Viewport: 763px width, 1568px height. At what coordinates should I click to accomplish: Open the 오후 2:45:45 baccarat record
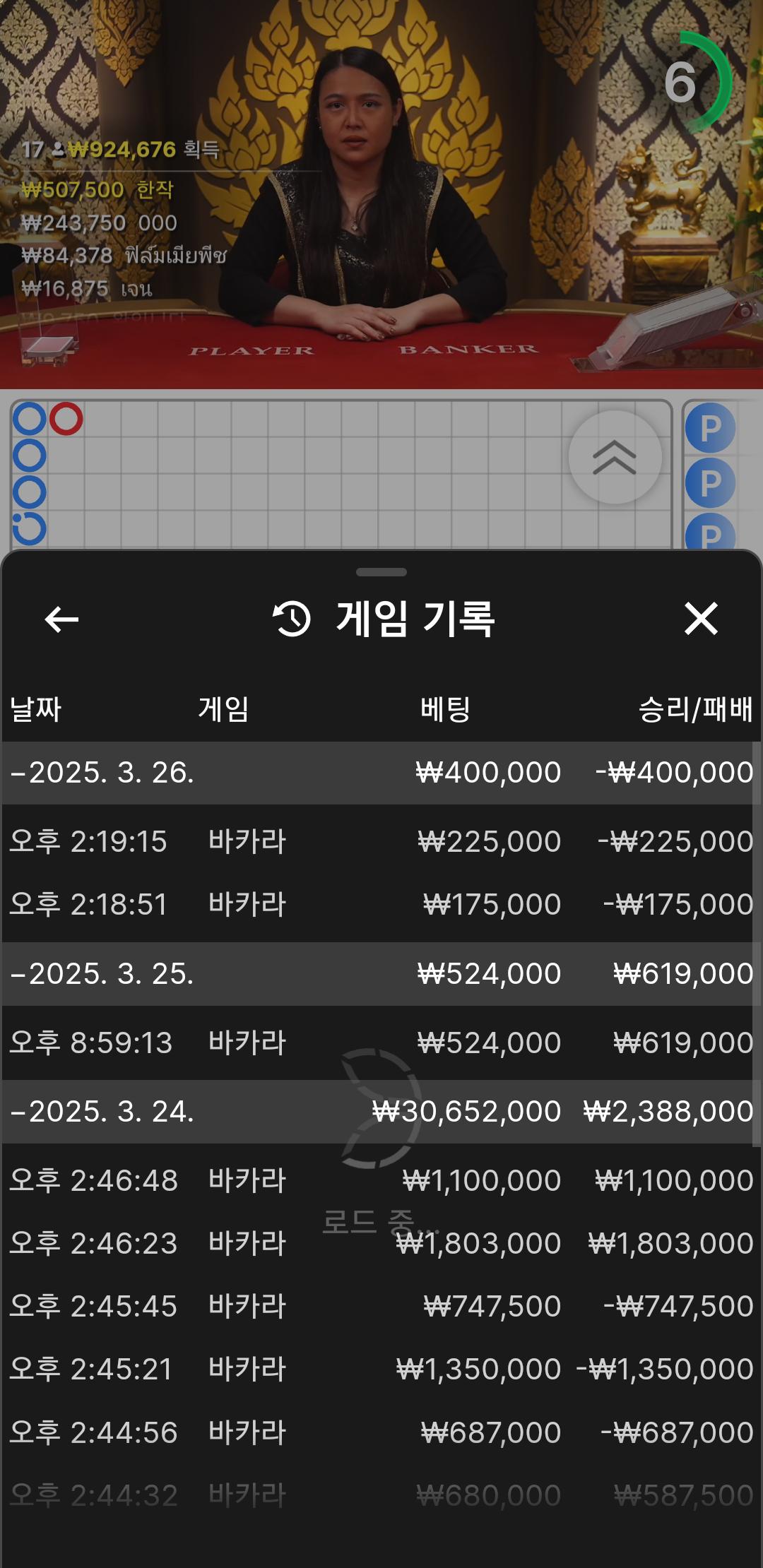[x=381, y=1306]
